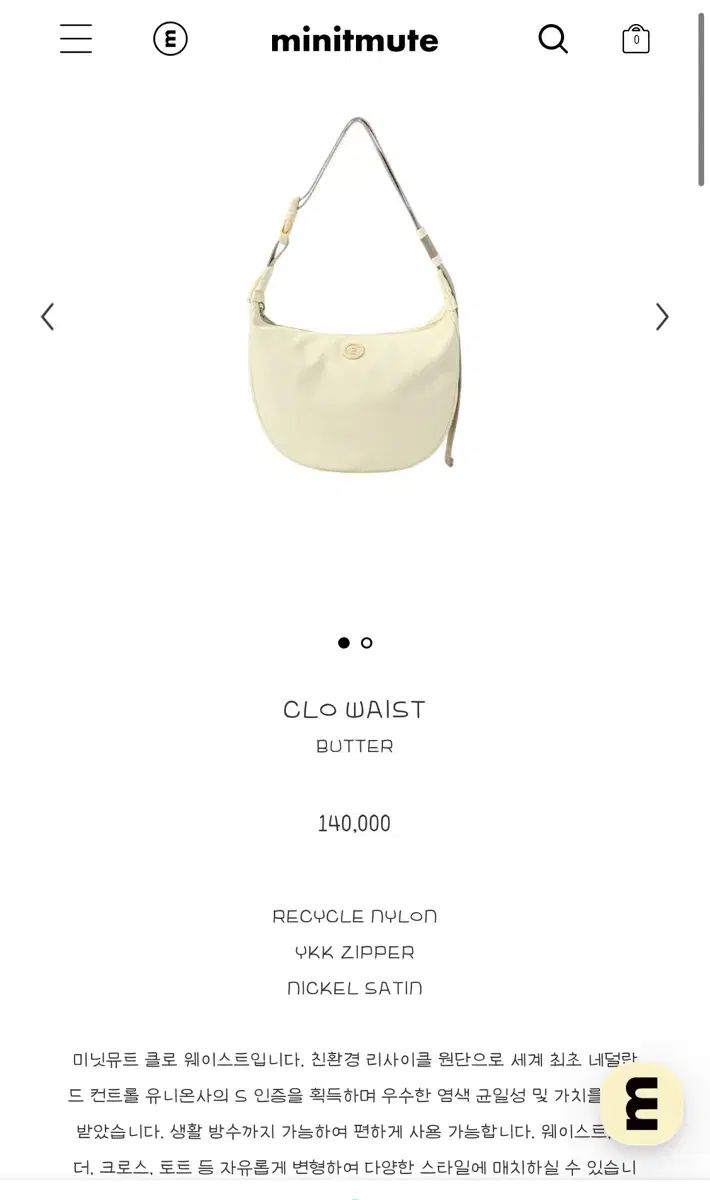Show previous product image with left arrow
This screenshot has width=710, height=1200.
(47, 317)
